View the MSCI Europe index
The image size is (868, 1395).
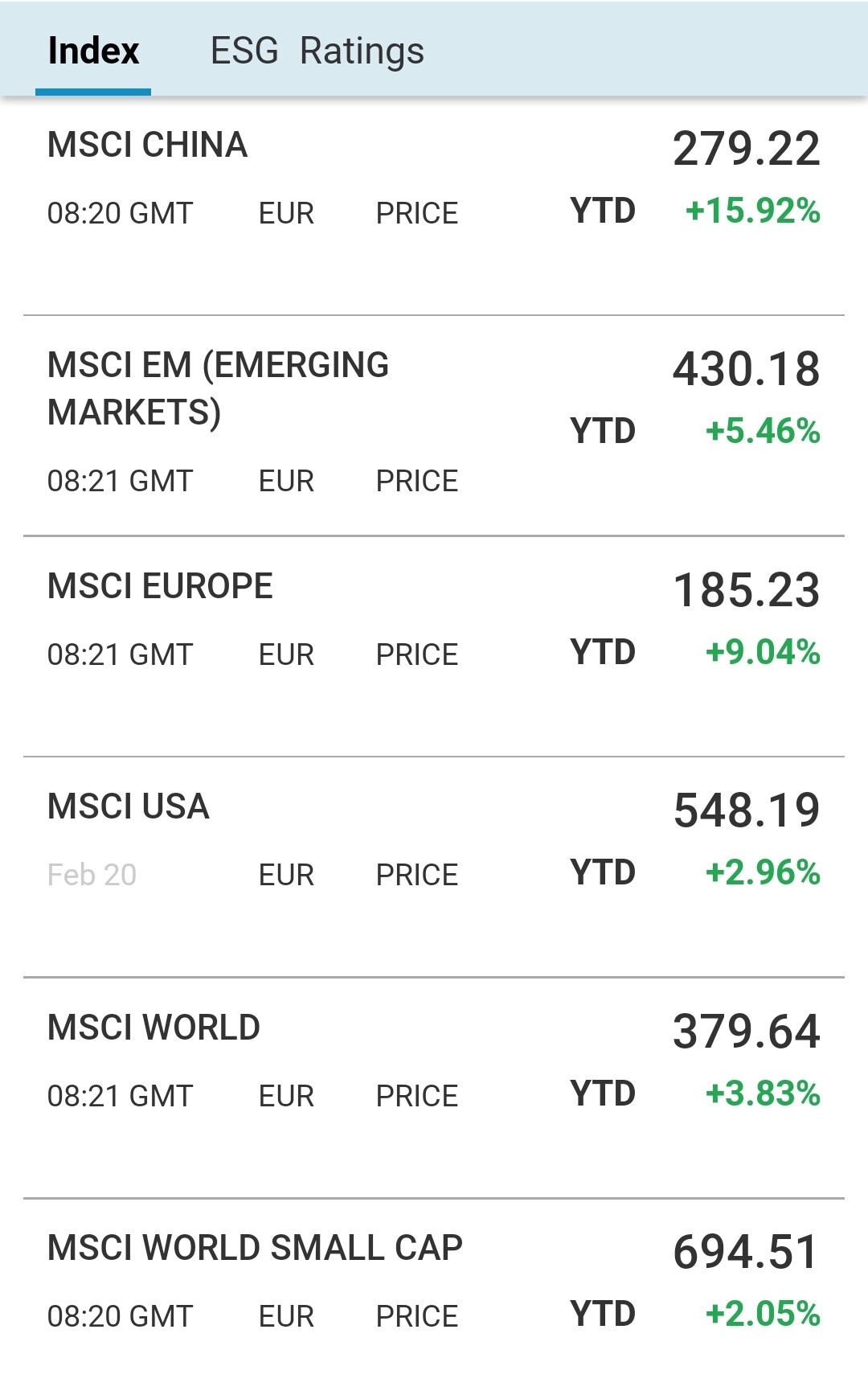[434, 646]
